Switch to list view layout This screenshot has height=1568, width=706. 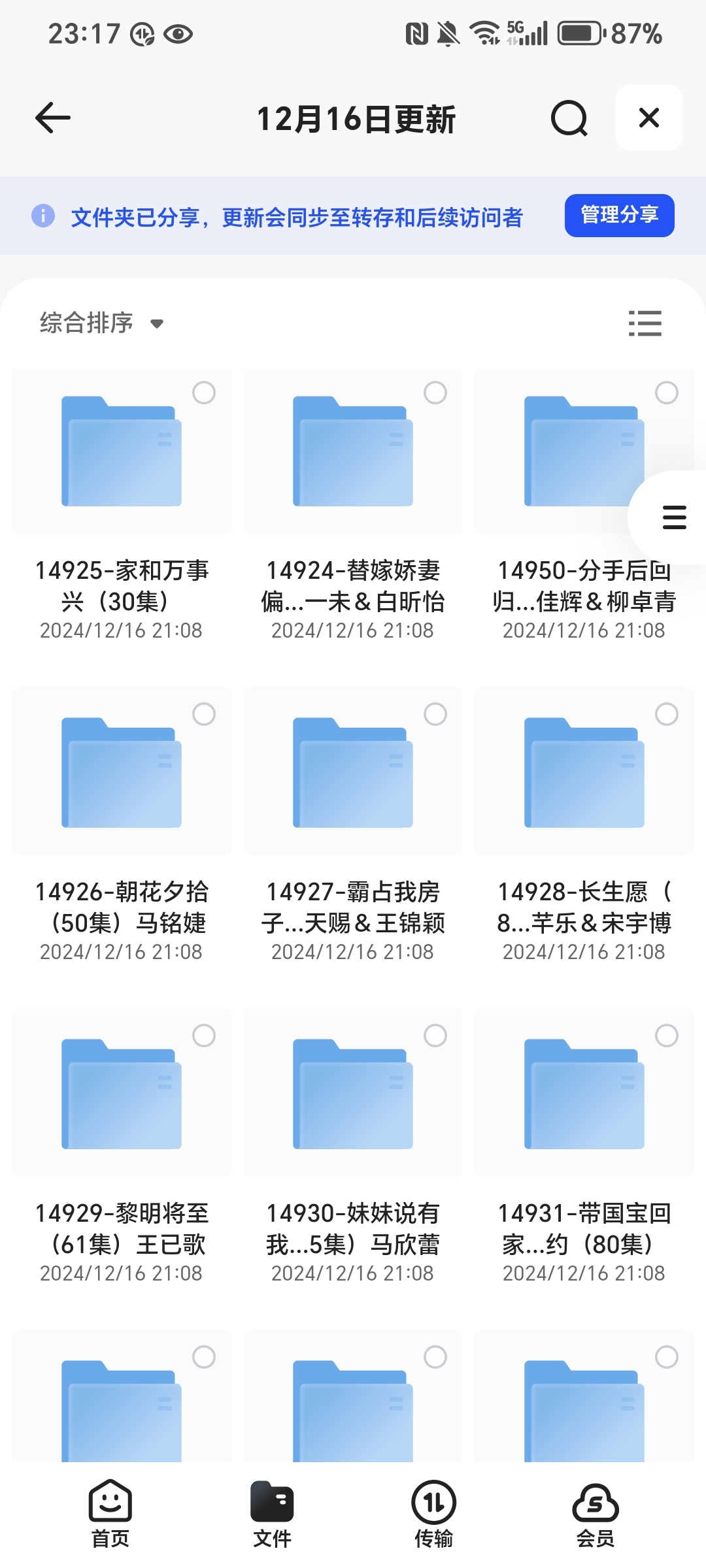click(645, 323)
